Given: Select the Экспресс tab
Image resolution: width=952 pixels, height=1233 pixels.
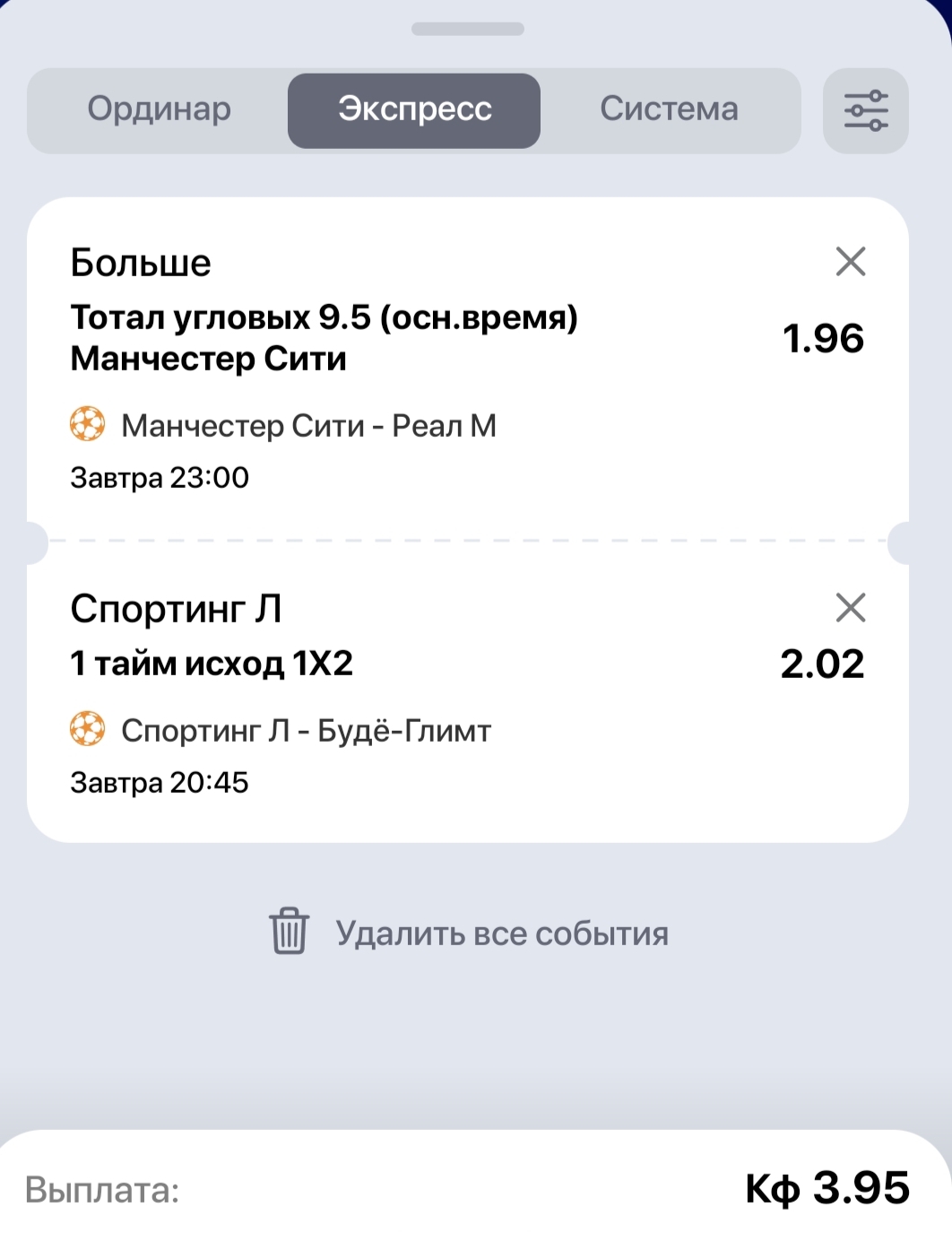Looking at the screenshot, I should (414, 110).
